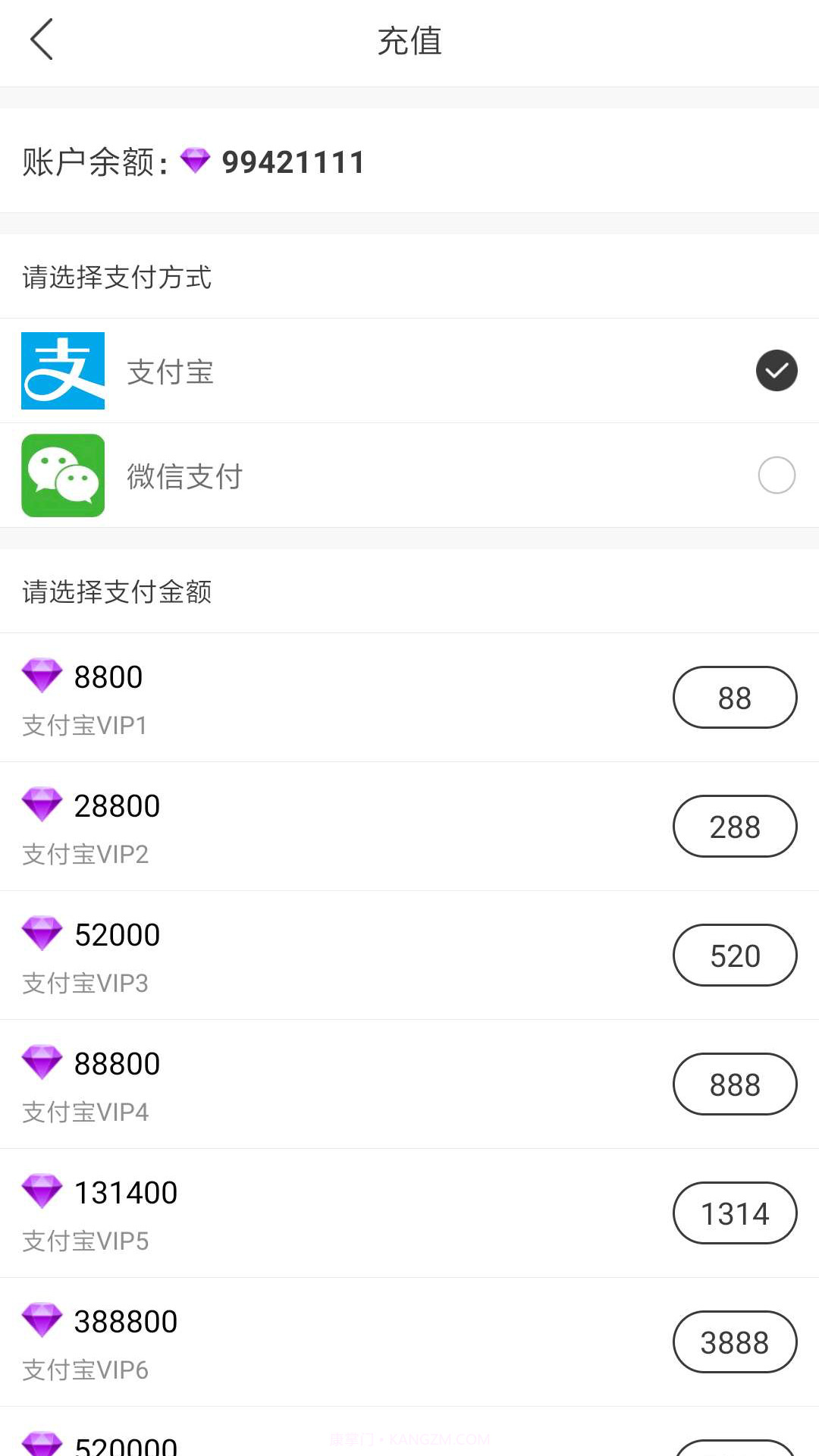Click the diamond icon beside 388800
Screen dimensions: 819x1456
point(42,1320)
